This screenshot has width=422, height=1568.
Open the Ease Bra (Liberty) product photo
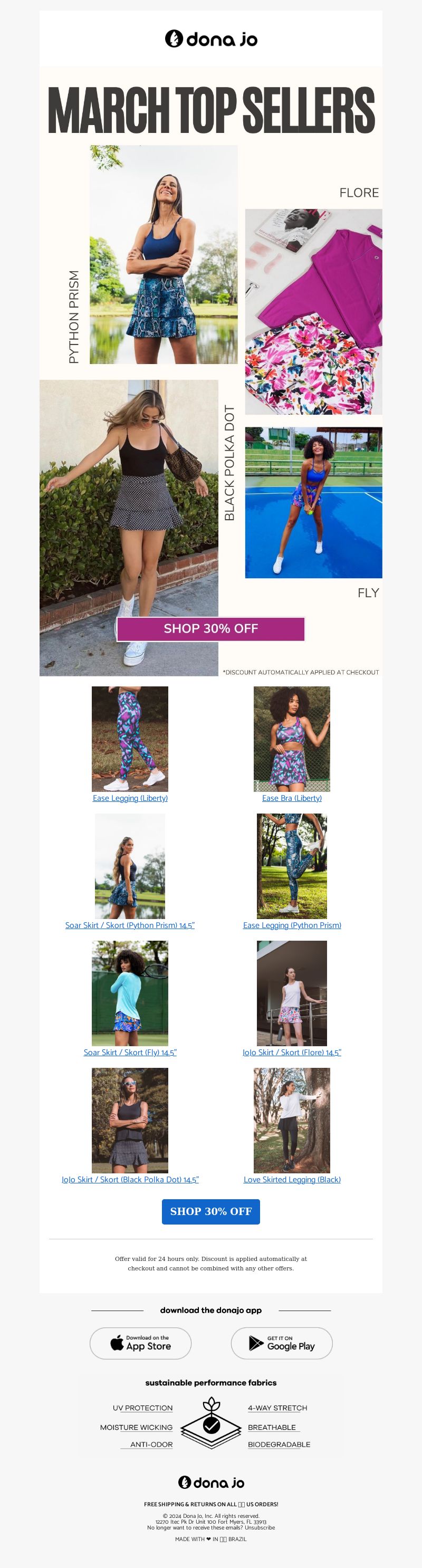pyautogui.click(x=292, y=738)
